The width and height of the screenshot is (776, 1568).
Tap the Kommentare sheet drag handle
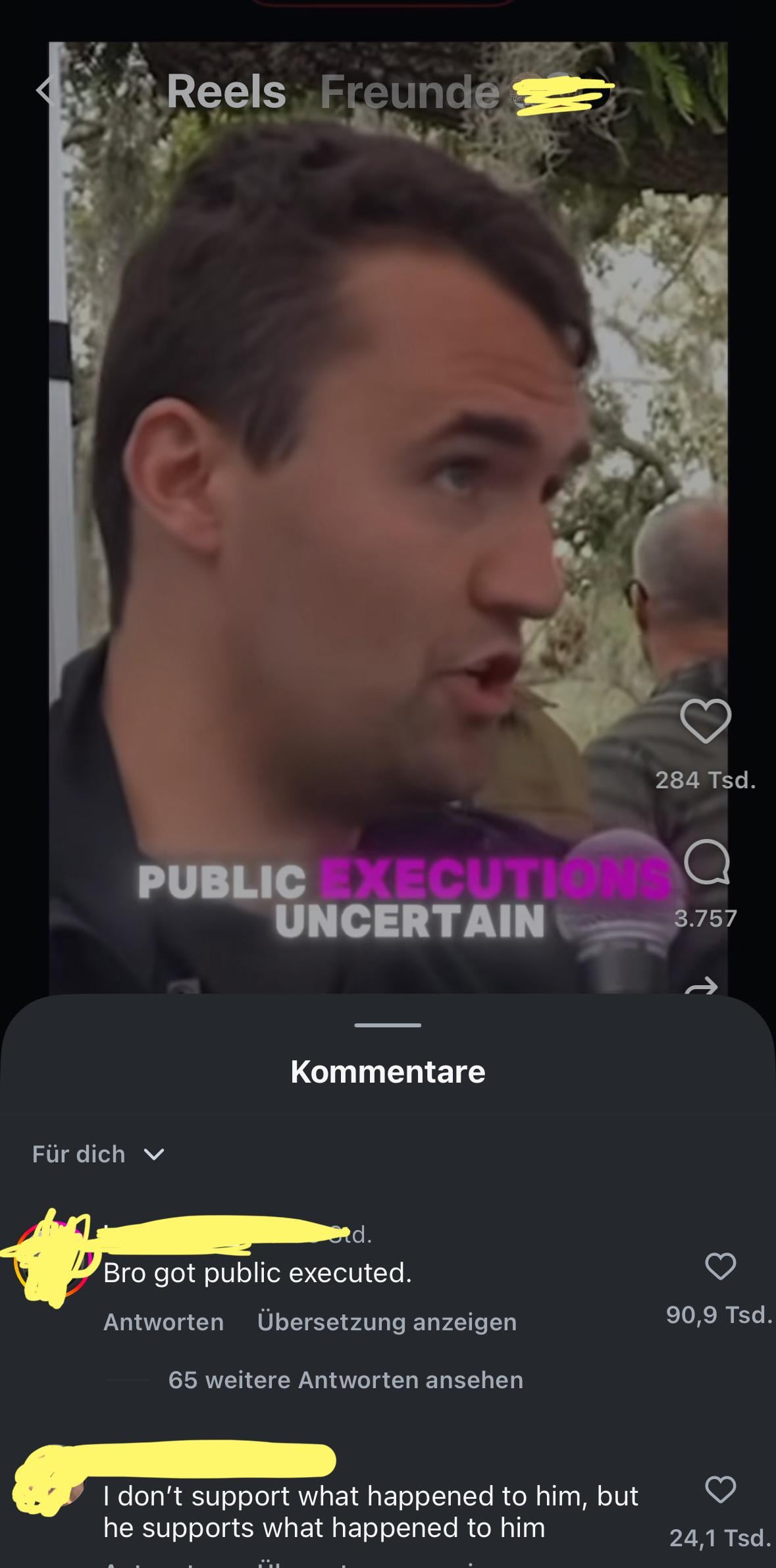coord(387,1025)
